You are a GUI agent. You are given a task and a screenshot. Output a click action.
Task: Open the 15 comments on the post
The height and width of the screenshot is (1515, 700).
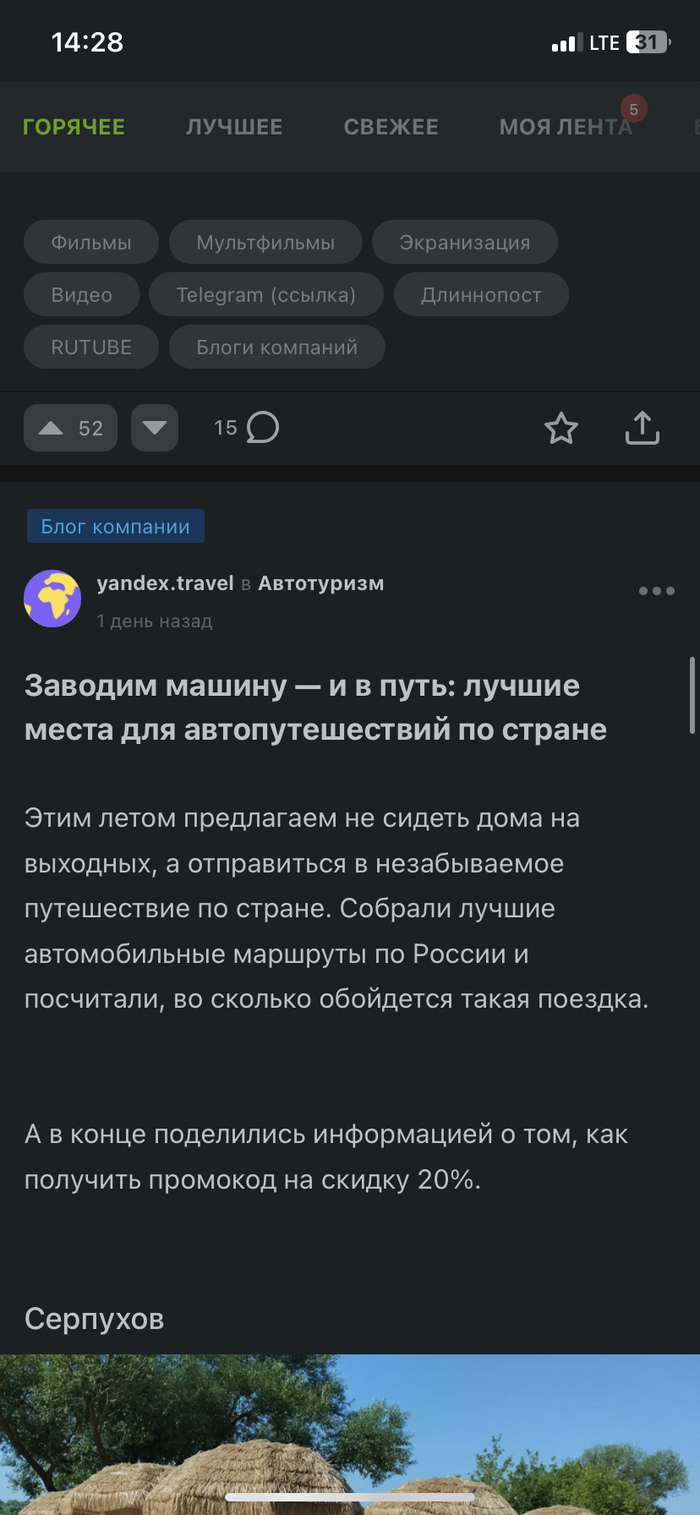click(246, 428)
